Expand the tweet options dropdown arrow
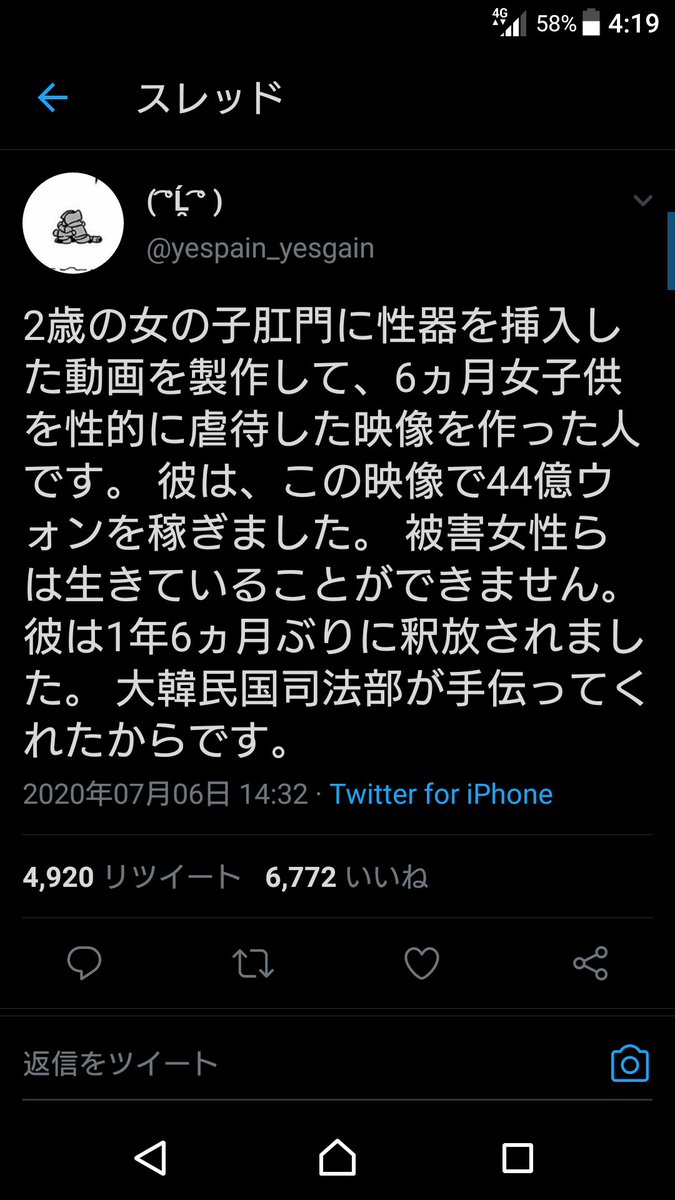Screen dimensions: 675x1200 pyautogui.click(x=643, y=201)
